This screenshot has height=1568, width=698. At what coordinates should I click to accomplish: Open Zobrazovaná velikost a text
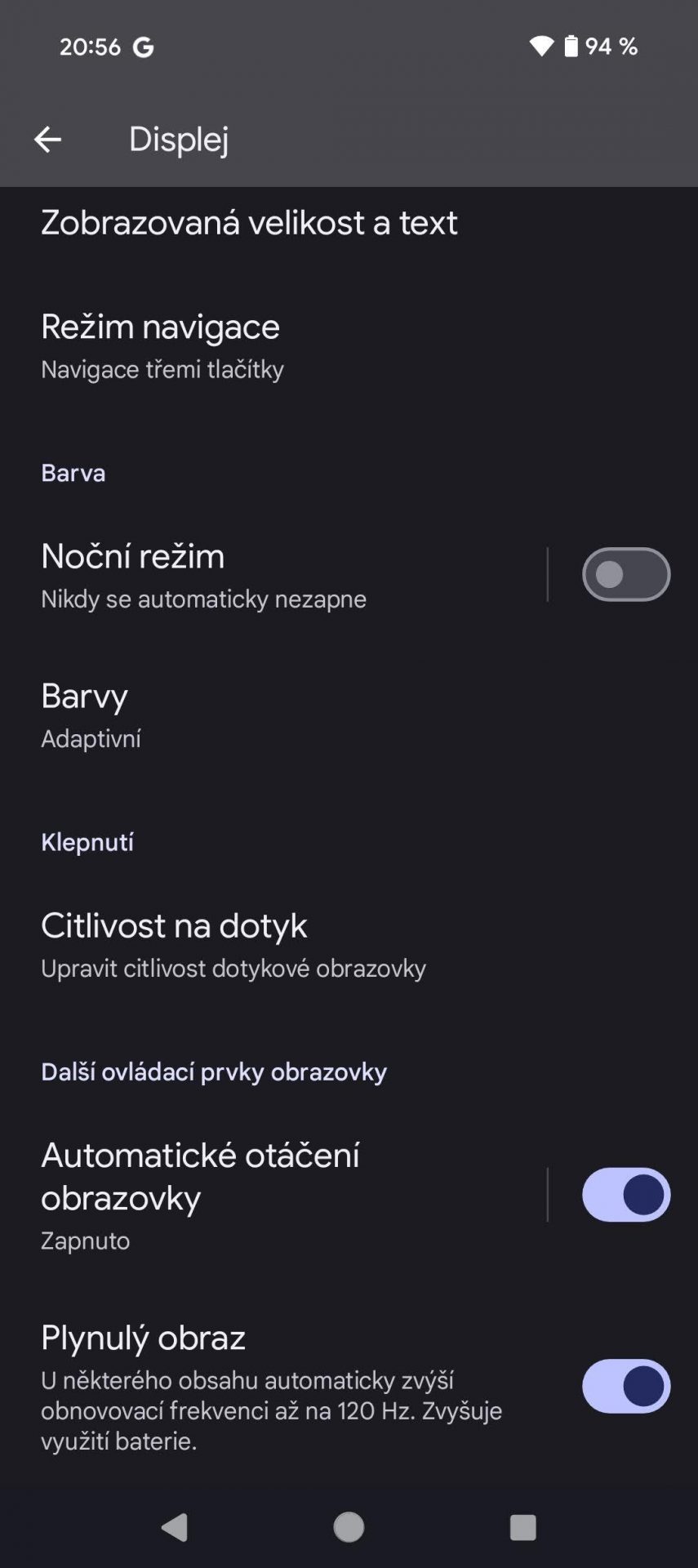(x=349, y=223)
